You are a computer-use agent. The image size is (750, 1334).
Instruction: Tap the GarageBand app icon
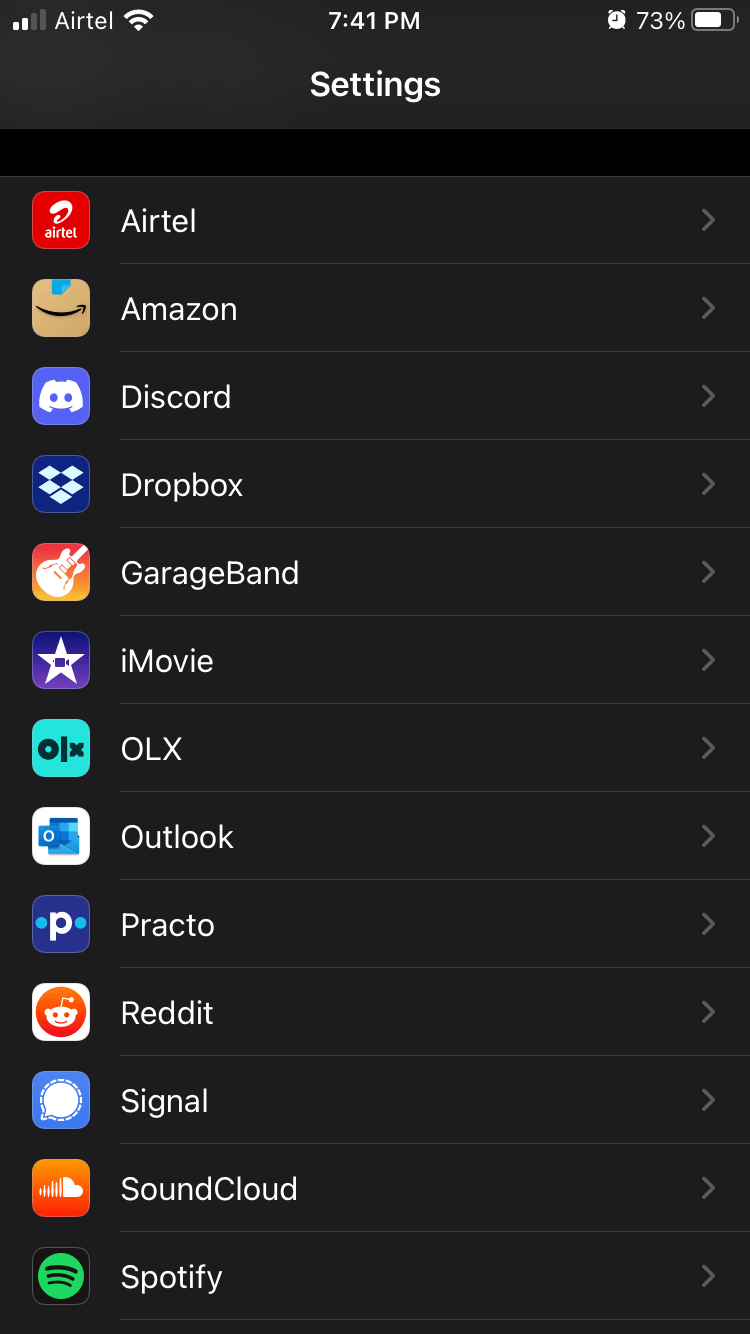[60, 572]
